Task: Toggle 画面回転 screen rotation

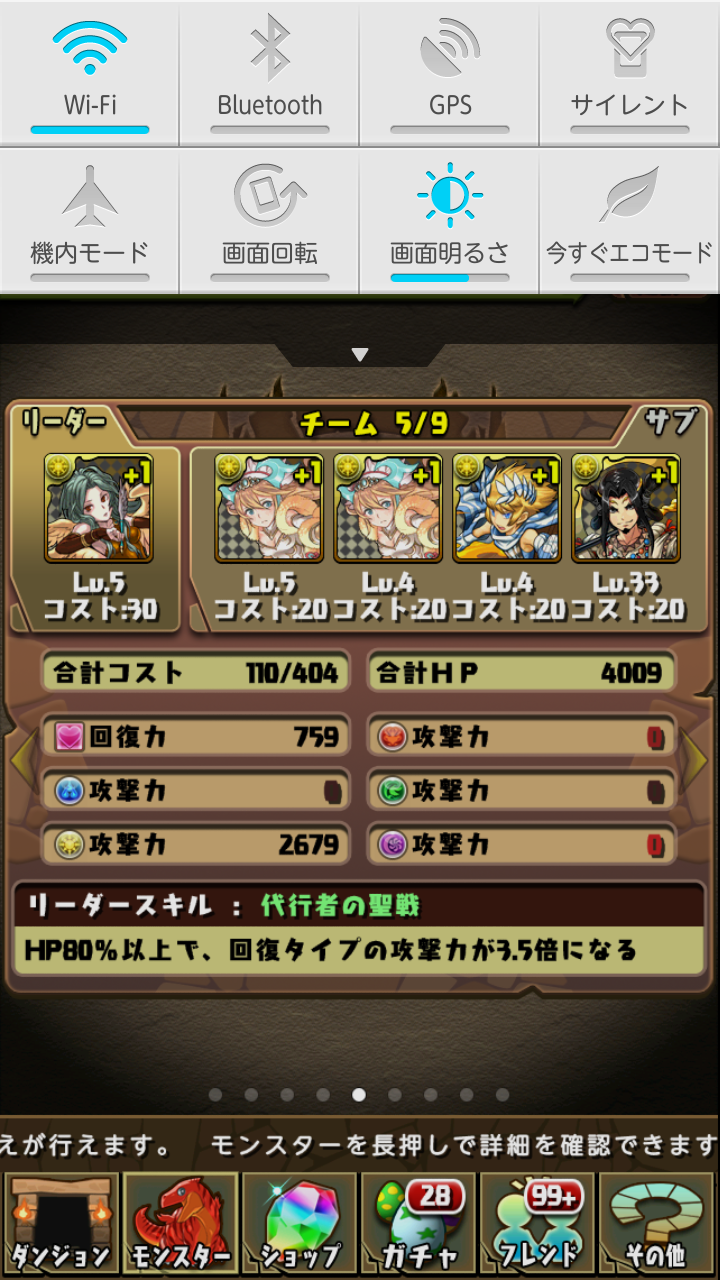Action: pyautogui.click(x=270, y=221)
